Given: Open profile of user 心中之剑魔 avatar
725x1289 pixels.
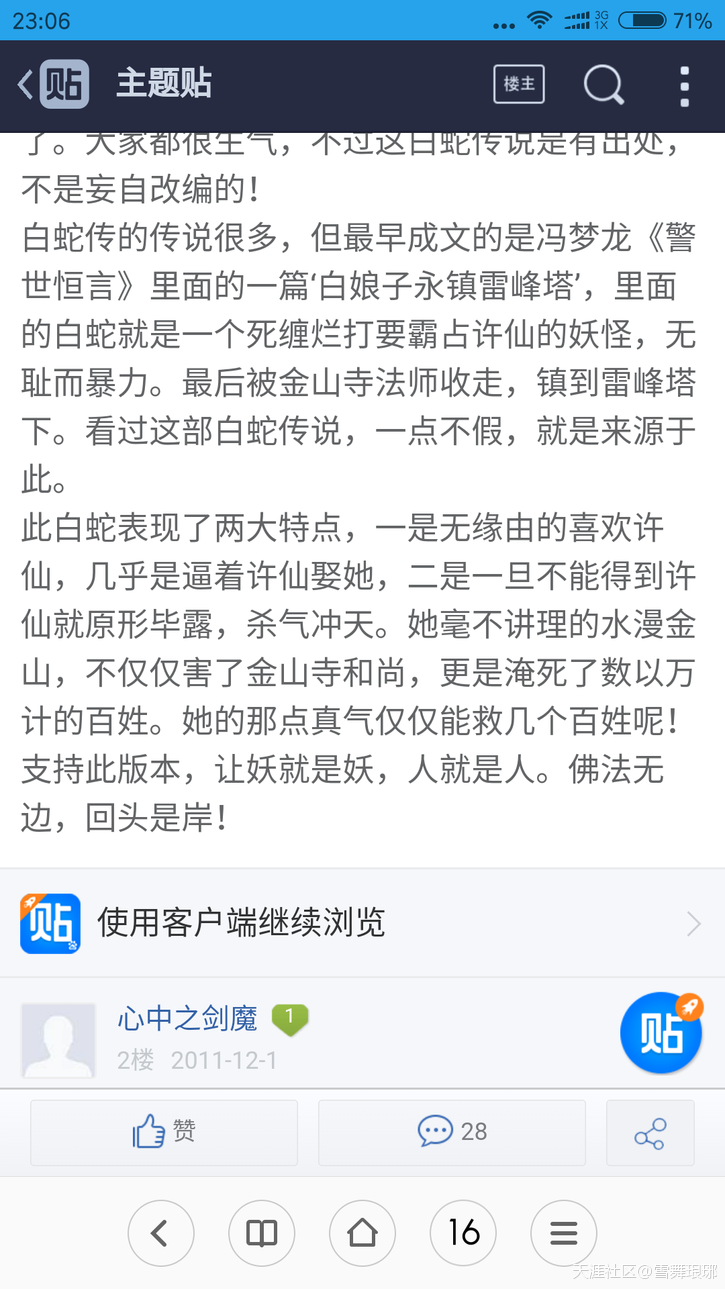Looking at the screenshot, I should pos(58,1033).
